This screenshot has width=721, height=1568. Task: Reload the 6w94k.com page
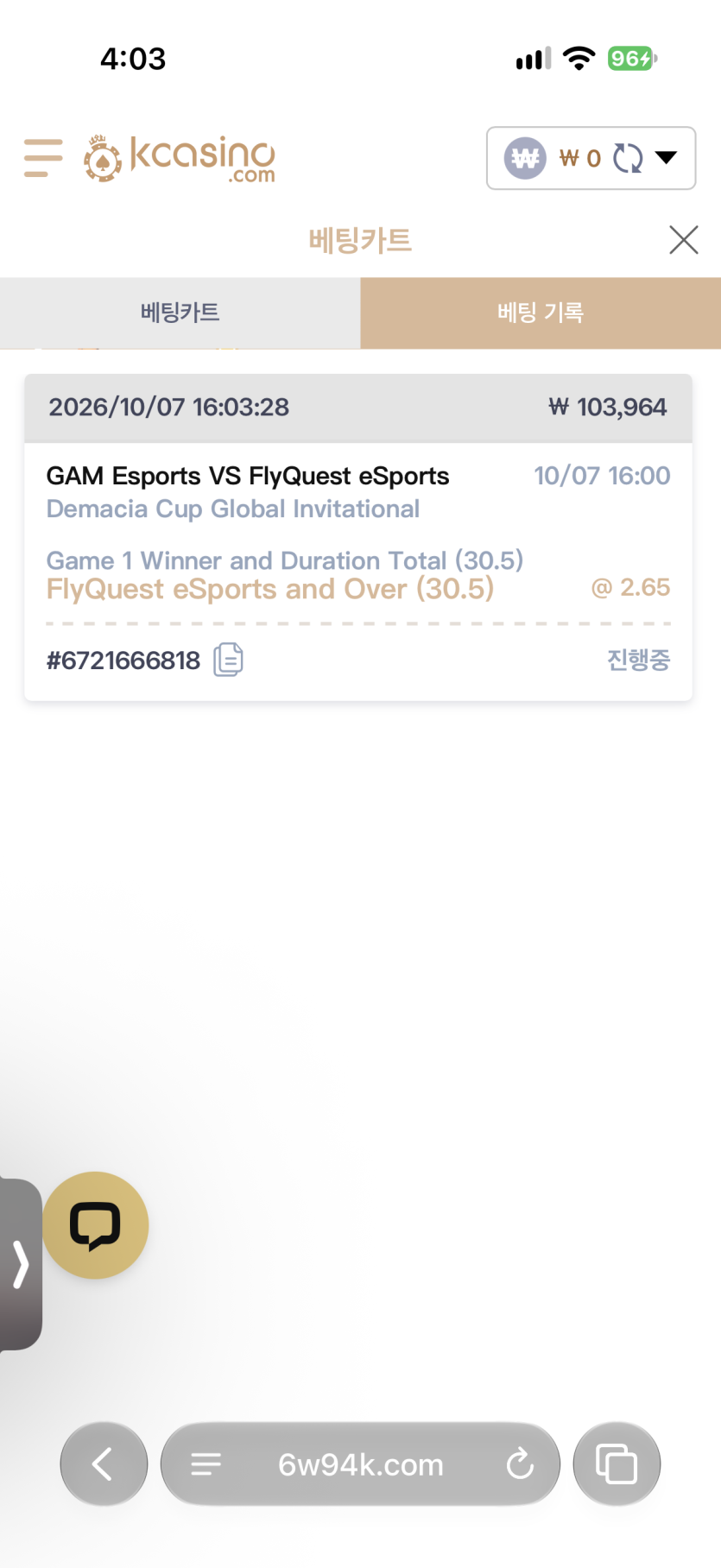pyautogui.click(x=520, y=1464)
